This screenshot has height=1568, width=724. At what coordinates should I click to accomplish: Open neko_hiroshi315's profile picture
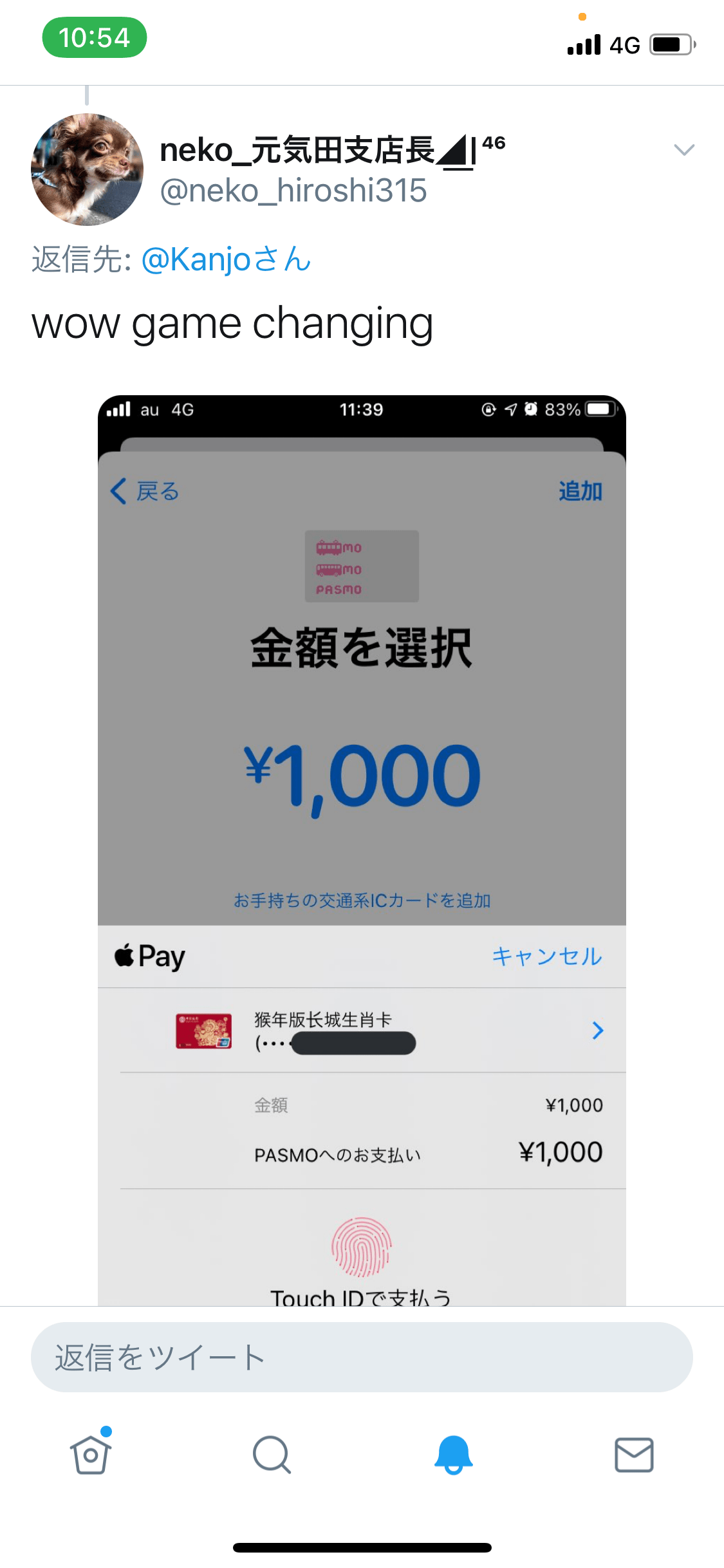pos(87,169)
